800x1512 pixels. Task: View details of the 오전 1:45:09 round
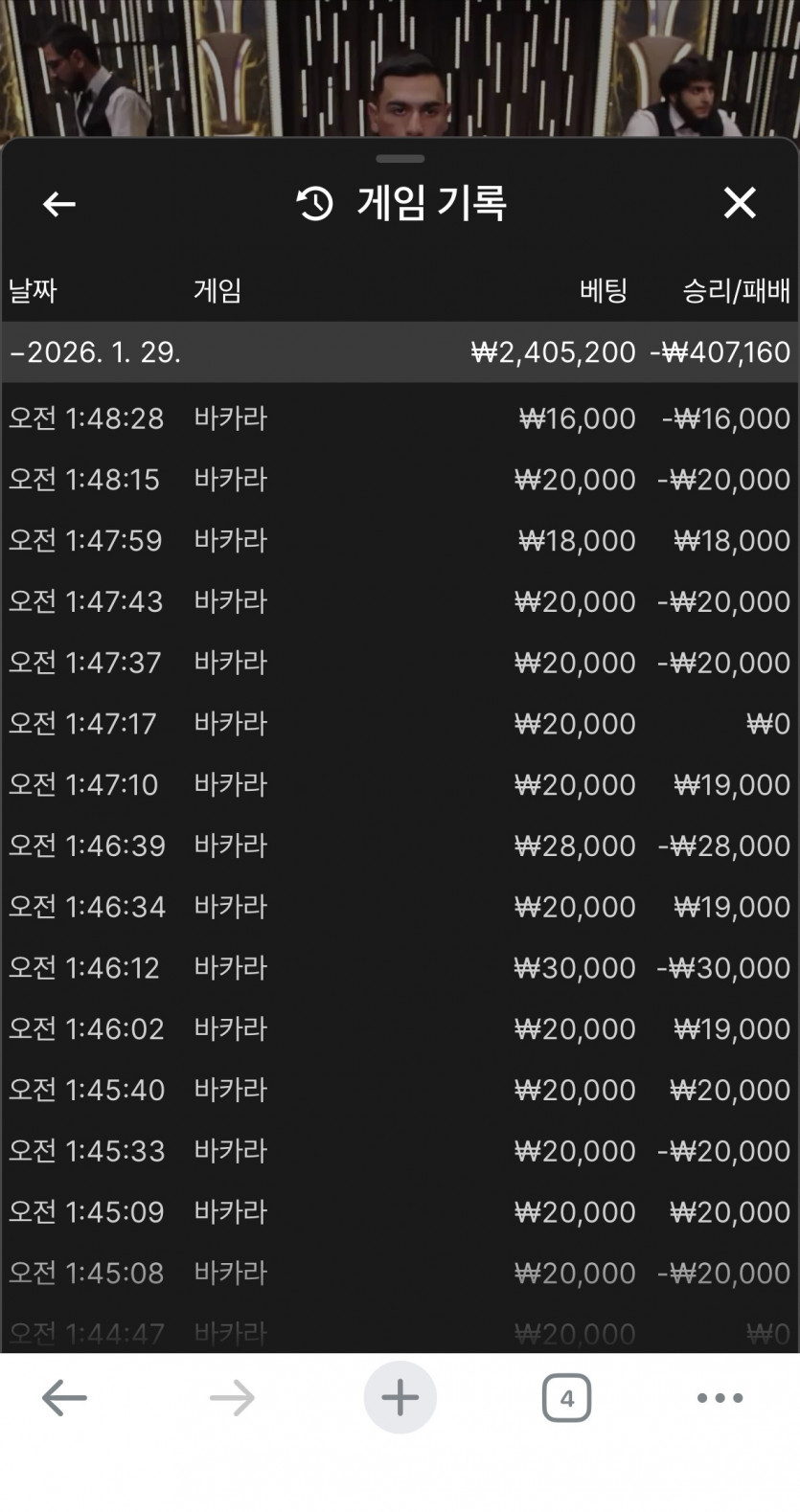click(x=400, y=1212)
